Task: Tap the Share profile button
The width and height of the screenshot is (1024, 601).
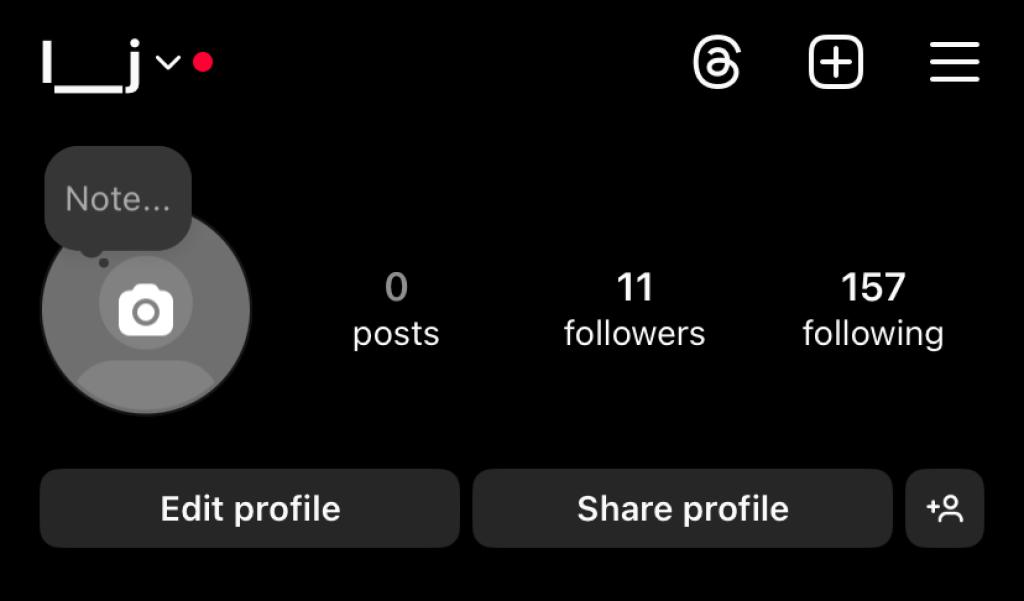Action: coord(682,509)
